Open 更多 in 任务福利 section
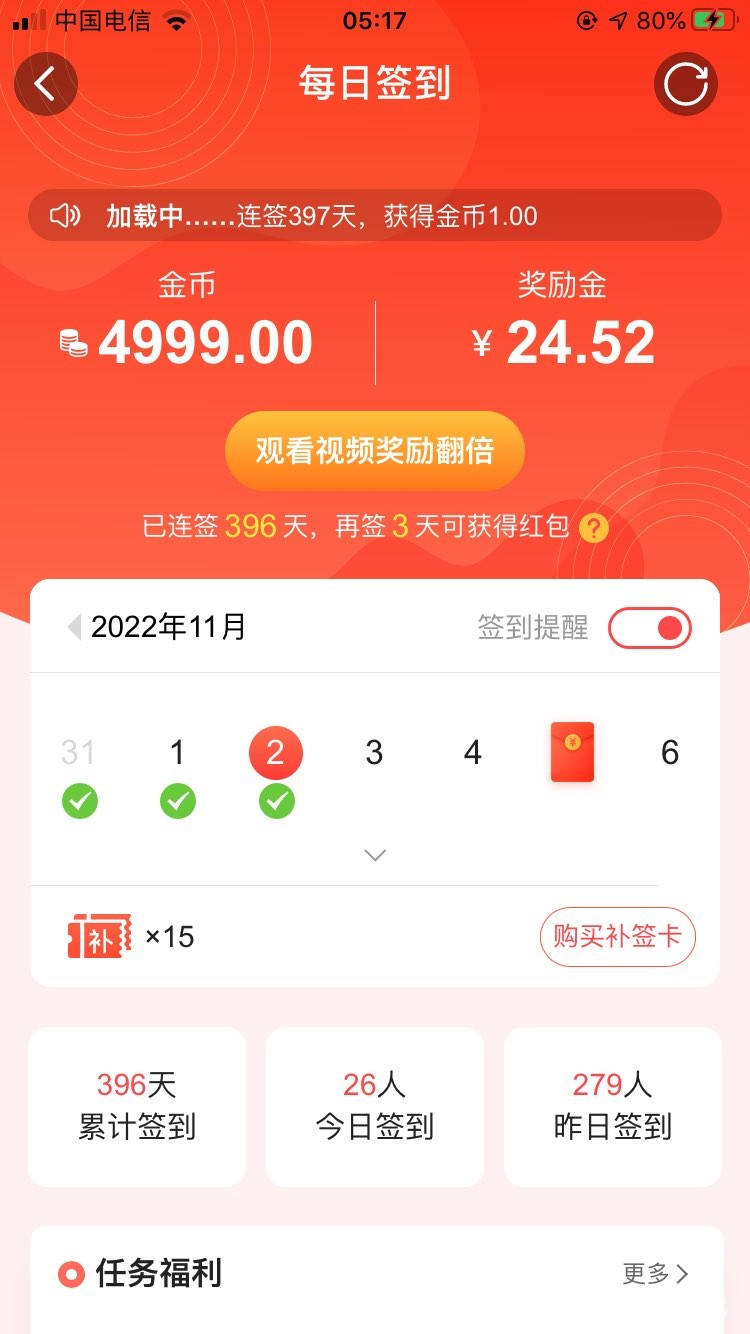Image resolution: width=750 pixels, height=1334 pixels. 655,1273
